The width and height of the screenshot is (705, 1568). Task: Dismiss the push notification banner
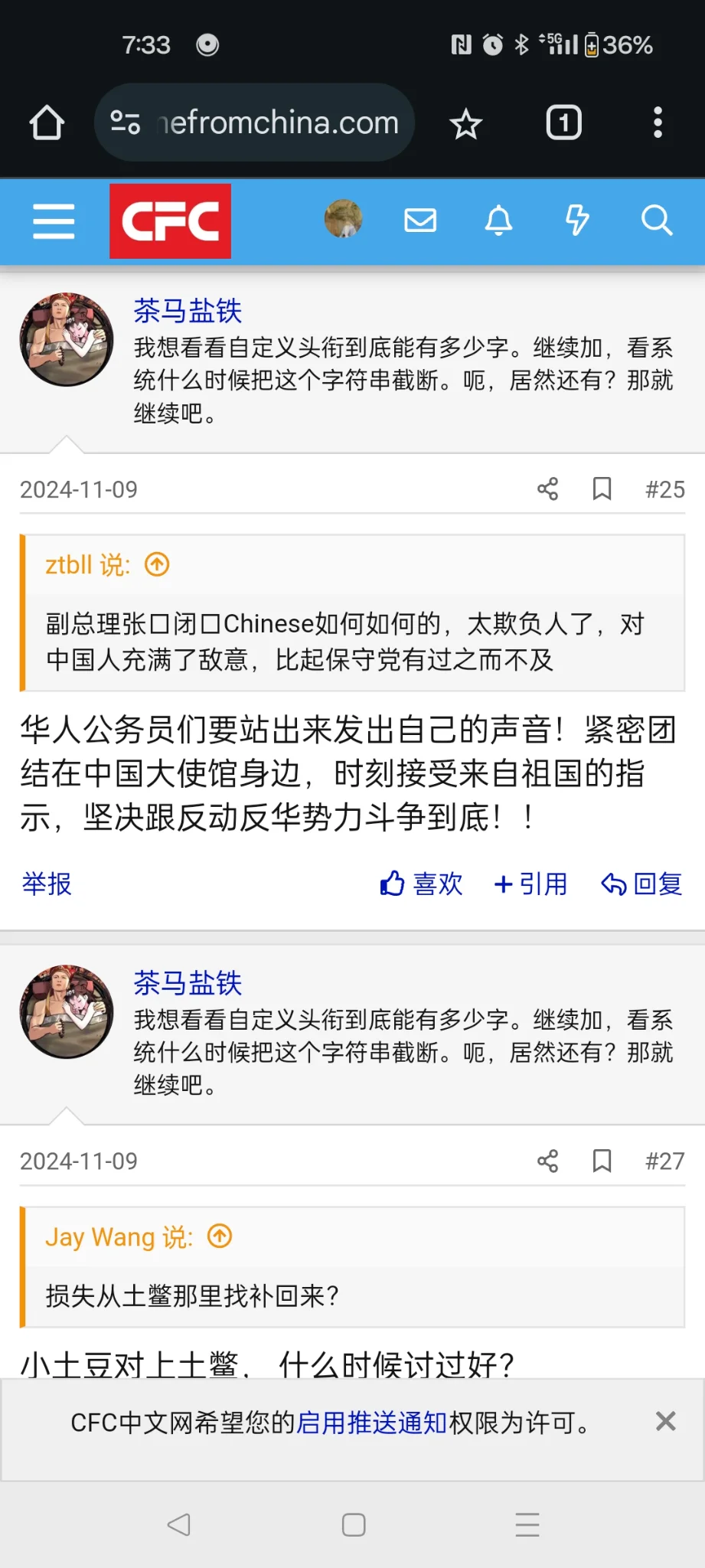665,1422
